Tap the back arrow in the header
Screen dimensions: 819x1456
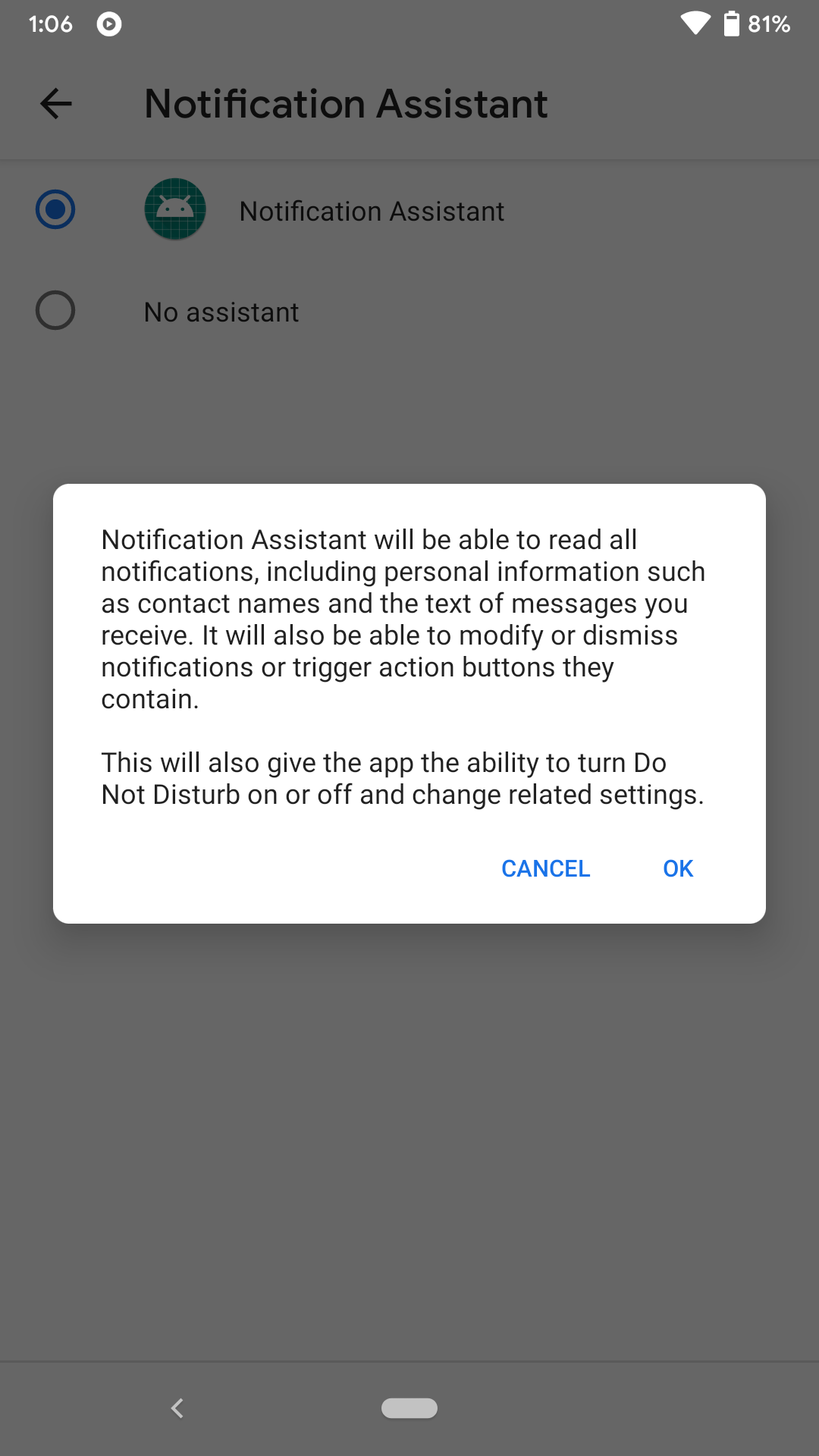click(x=55, y=104)
